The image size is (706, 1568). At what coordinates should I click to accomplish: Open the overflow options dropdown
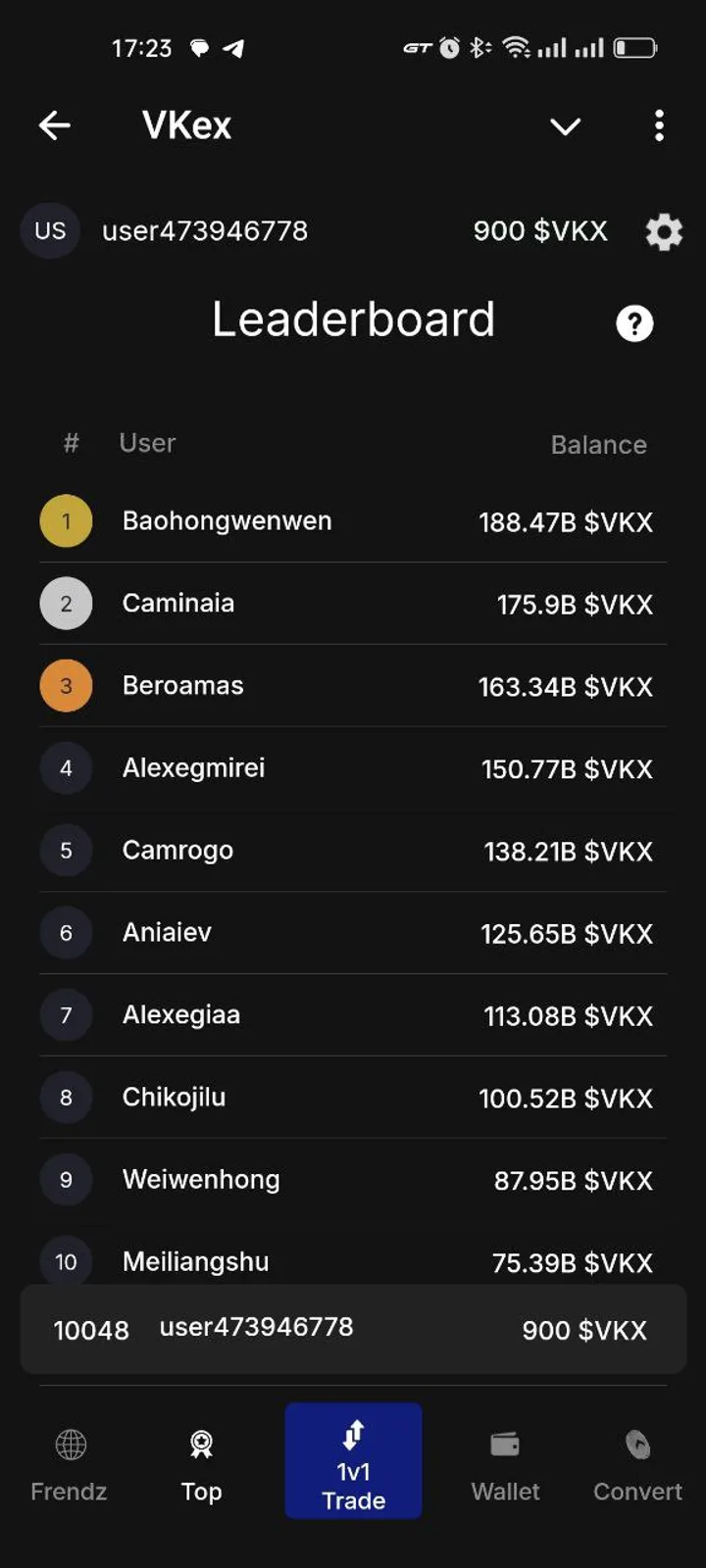[x=659, y=126]
